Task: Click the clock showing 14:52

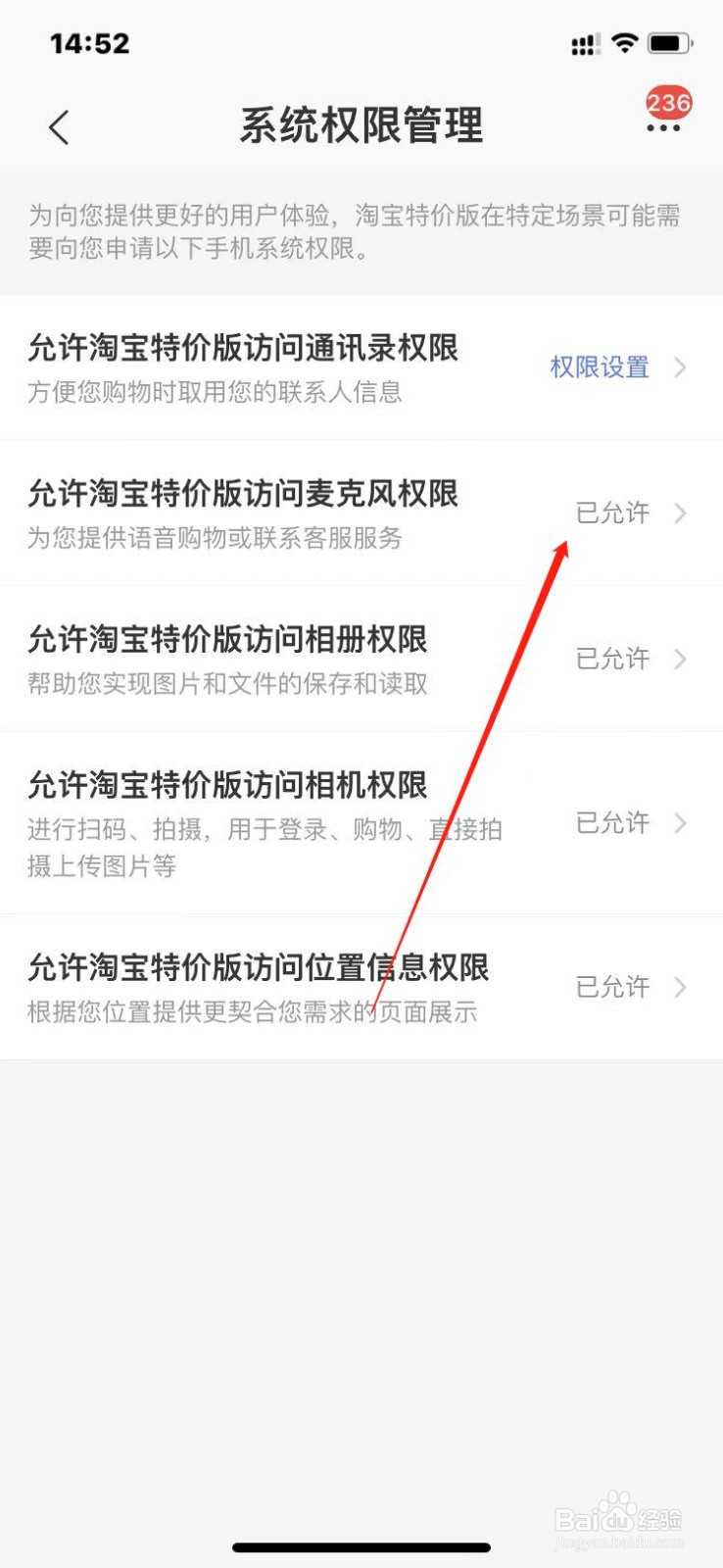Action: point(87,43)
